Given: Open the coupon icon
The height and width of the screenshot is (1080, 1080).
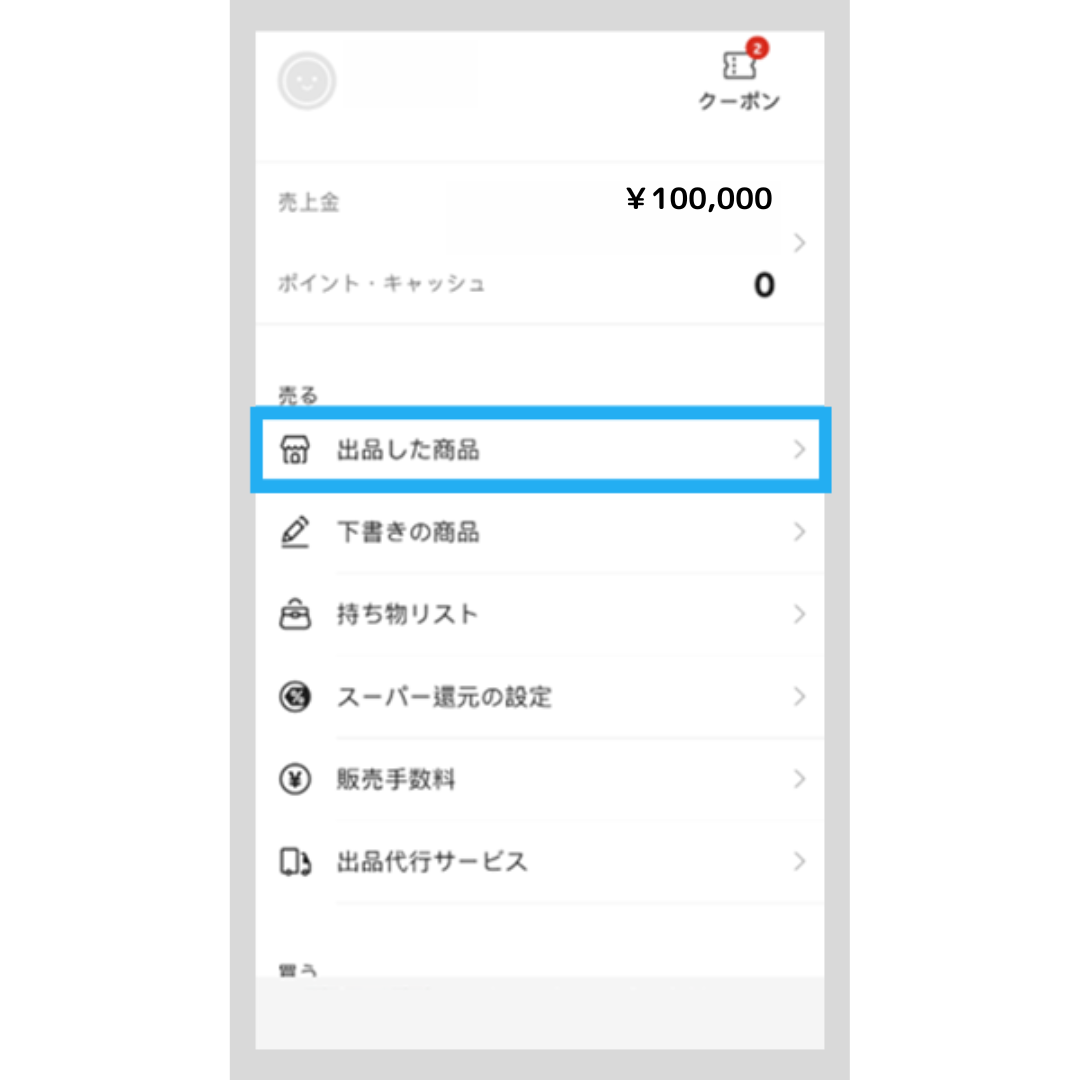Looking at the screenshot, I should coord(739,68).
